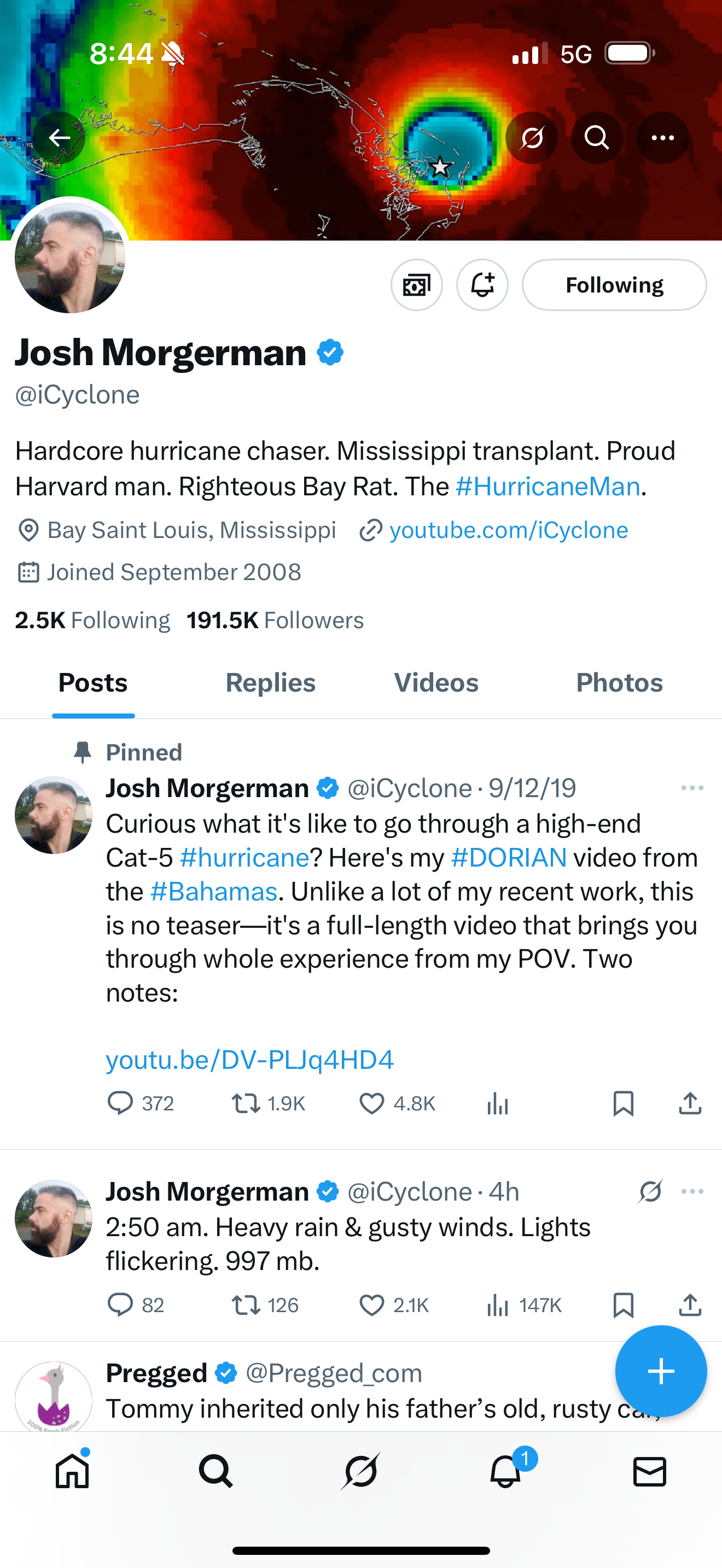Open the profile overflow menu
Viewport: 722px width, 1568px height.
pos(662,138)
